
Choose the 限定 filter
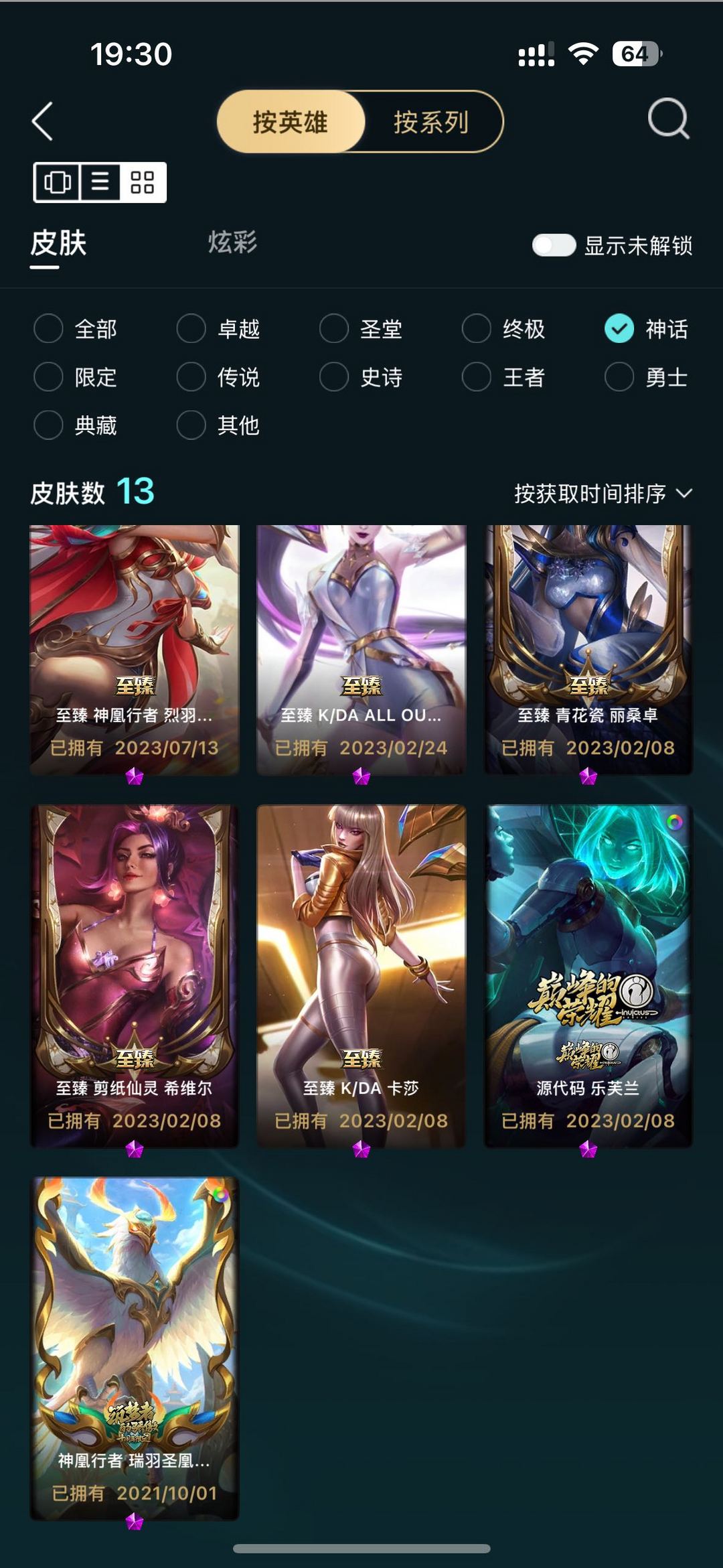[x=76, y=377]
